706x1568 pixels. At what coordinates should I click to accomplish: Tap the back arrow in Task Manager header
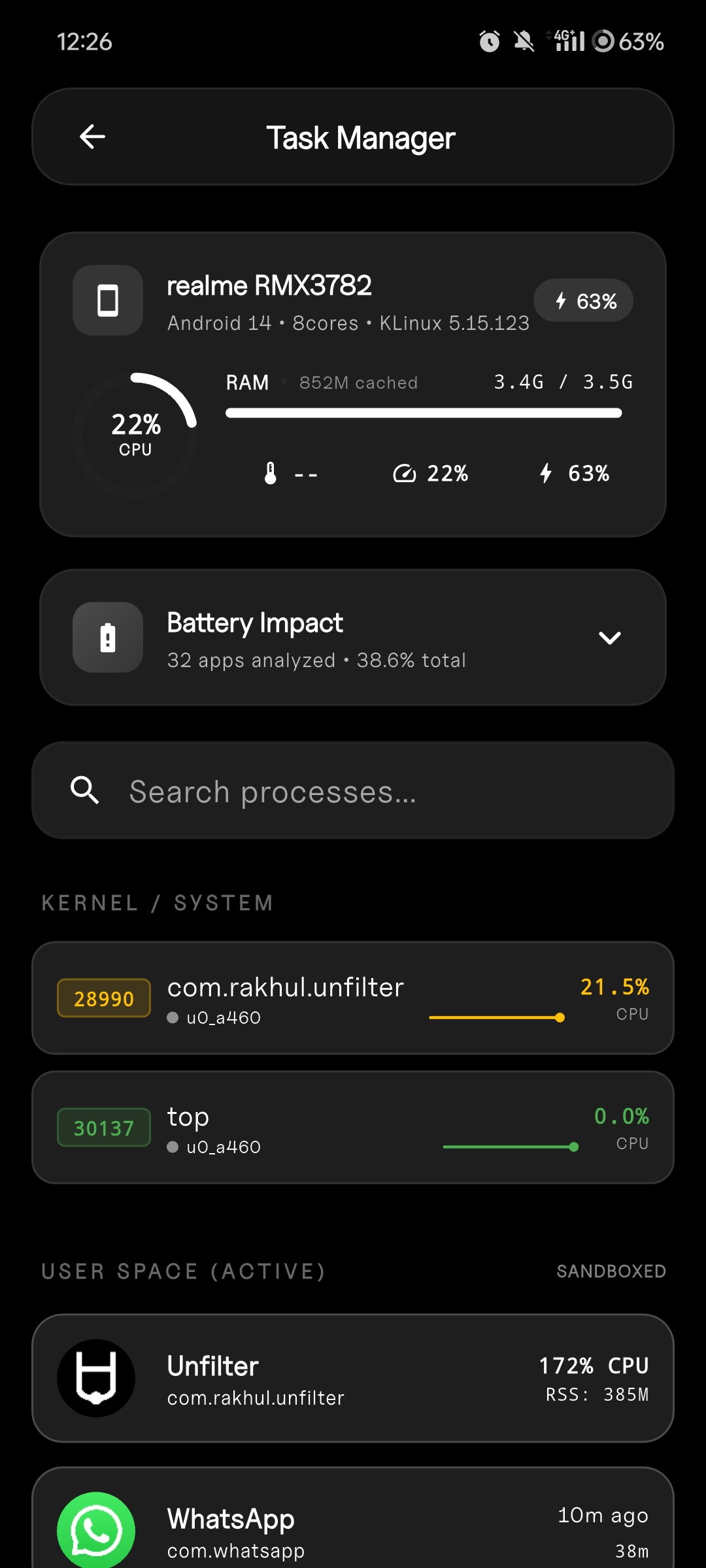pyautogui.click(x=92, y=137)
